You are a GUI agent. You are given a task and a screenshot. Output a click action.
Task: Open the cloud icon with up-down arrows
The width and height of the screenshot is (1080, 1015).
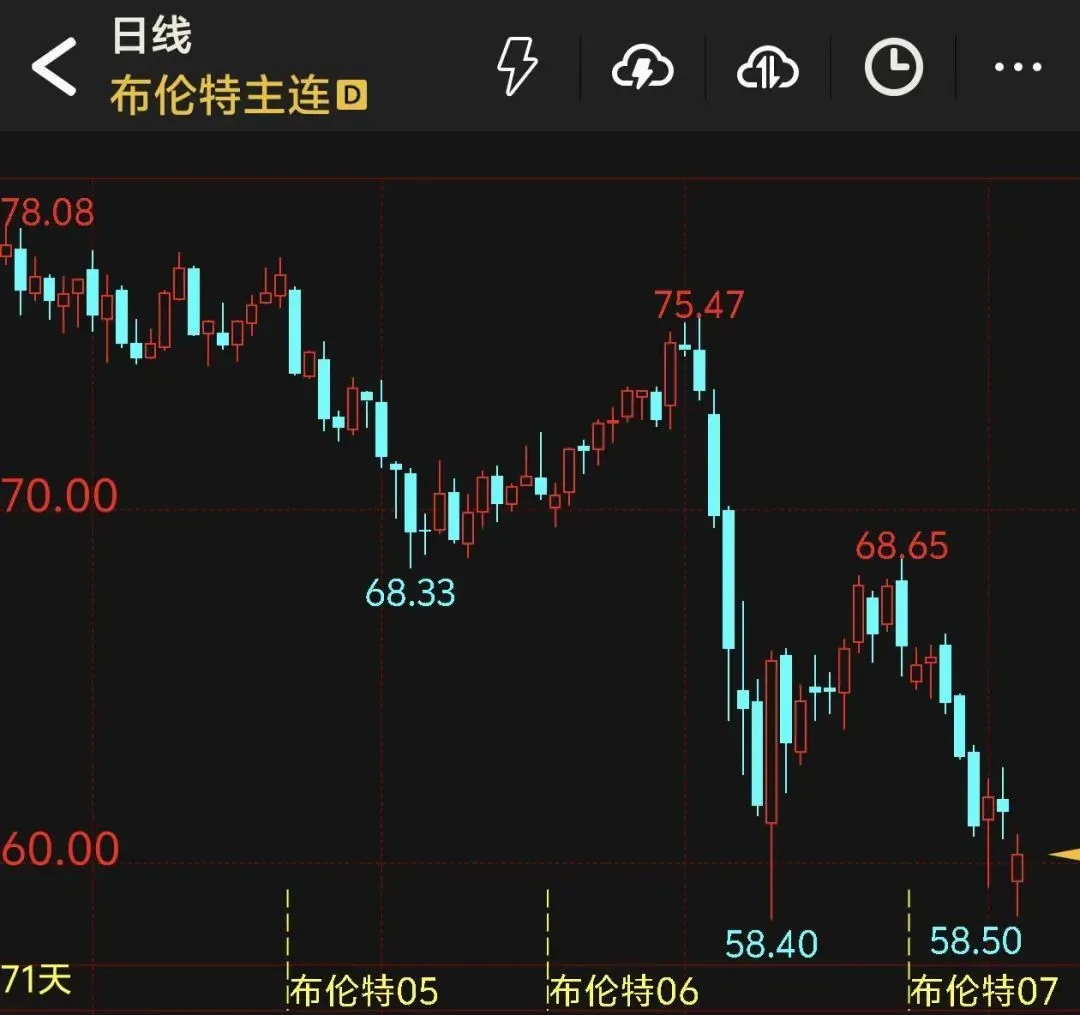click(767, 68)
